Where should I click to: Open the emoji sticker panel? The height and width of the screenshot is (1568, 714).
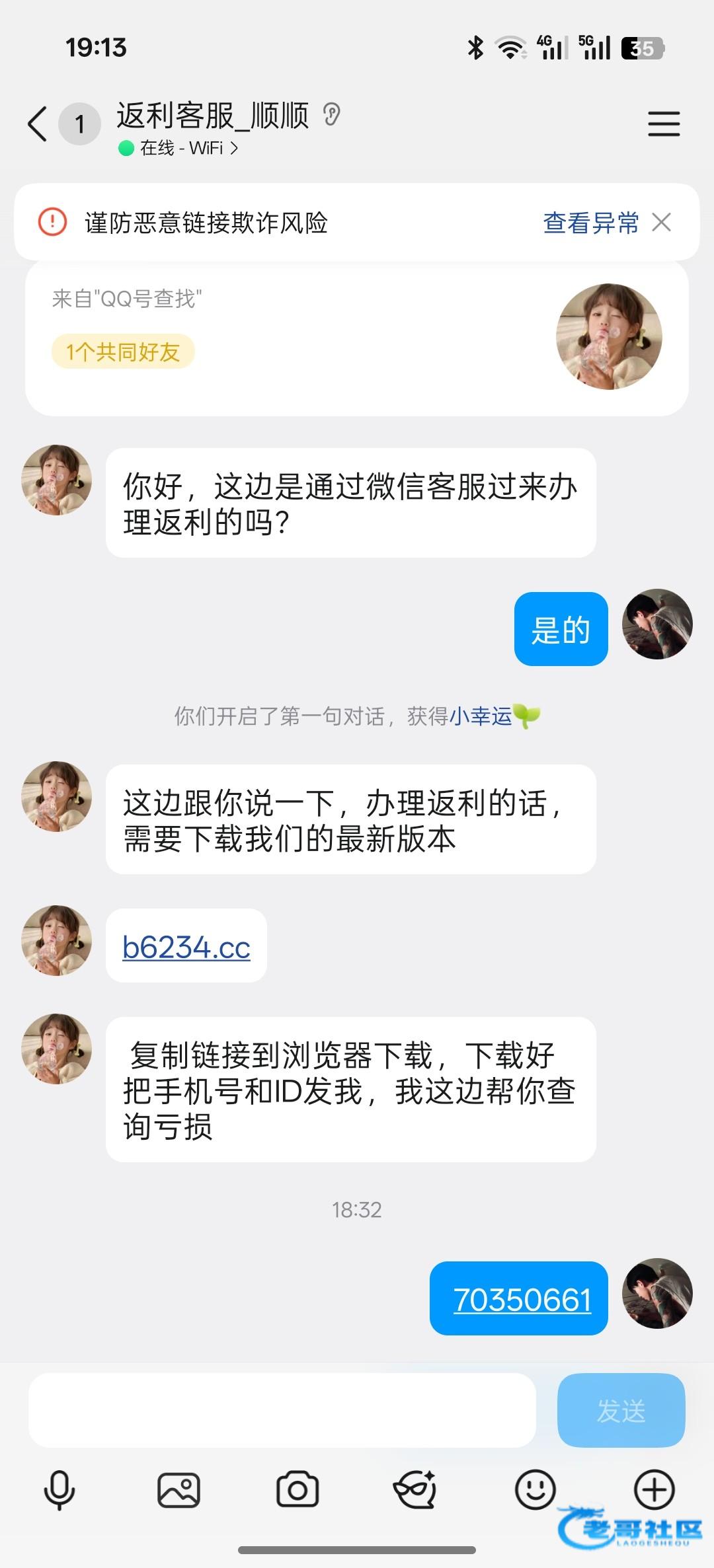(535, 1489)
